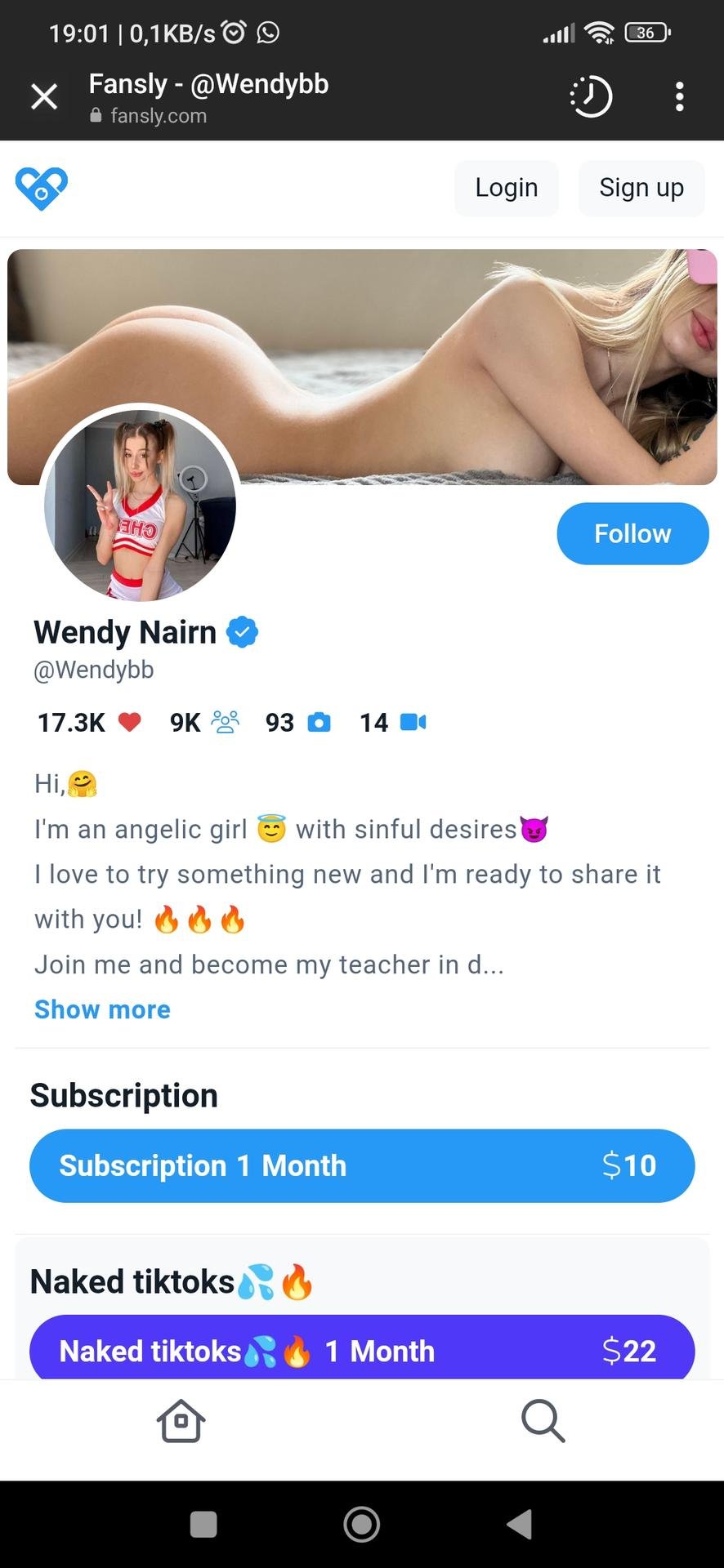Select Subscription 1 Month for $10

362,1165
